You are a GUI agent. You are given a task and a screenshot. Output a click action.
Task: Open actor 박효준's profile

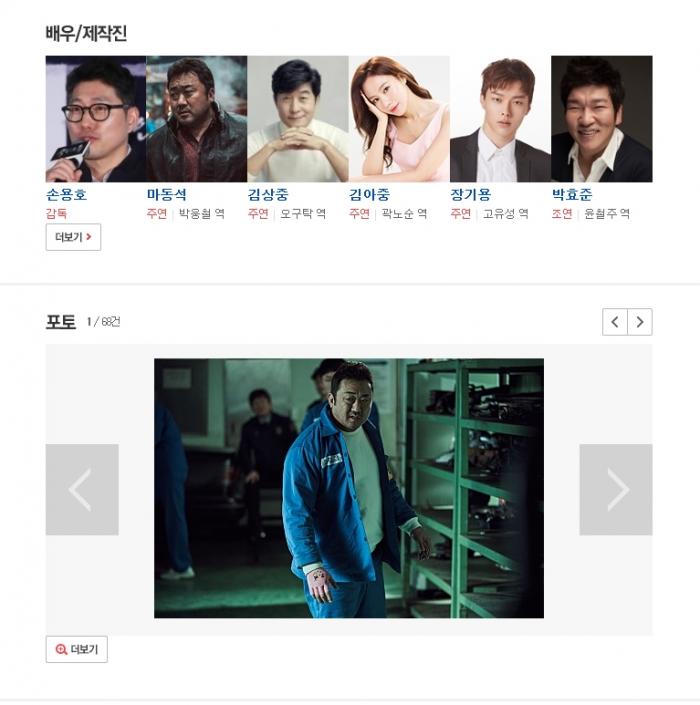tap(571, 194)
